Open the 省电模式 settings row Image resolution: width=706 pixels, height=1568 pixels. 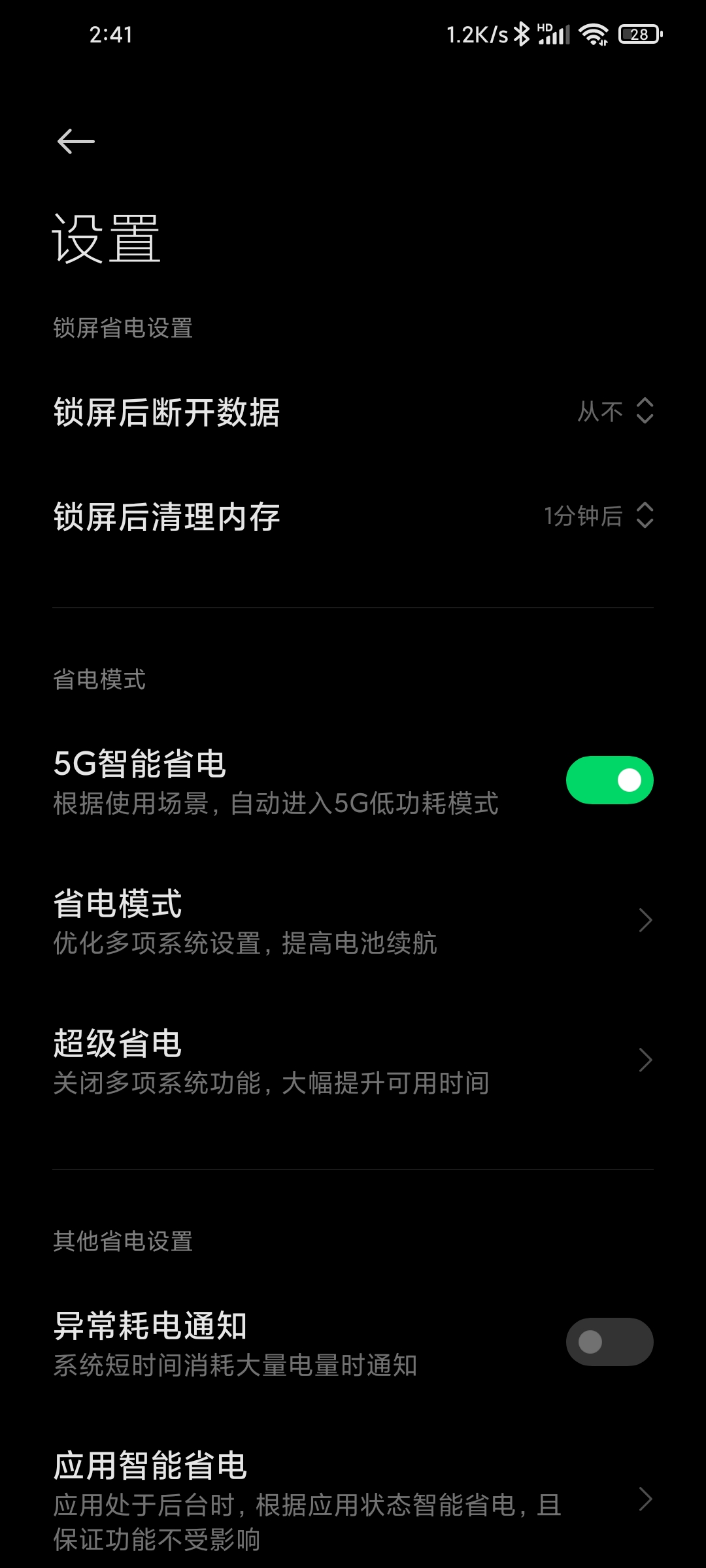(x=353, y=921)
